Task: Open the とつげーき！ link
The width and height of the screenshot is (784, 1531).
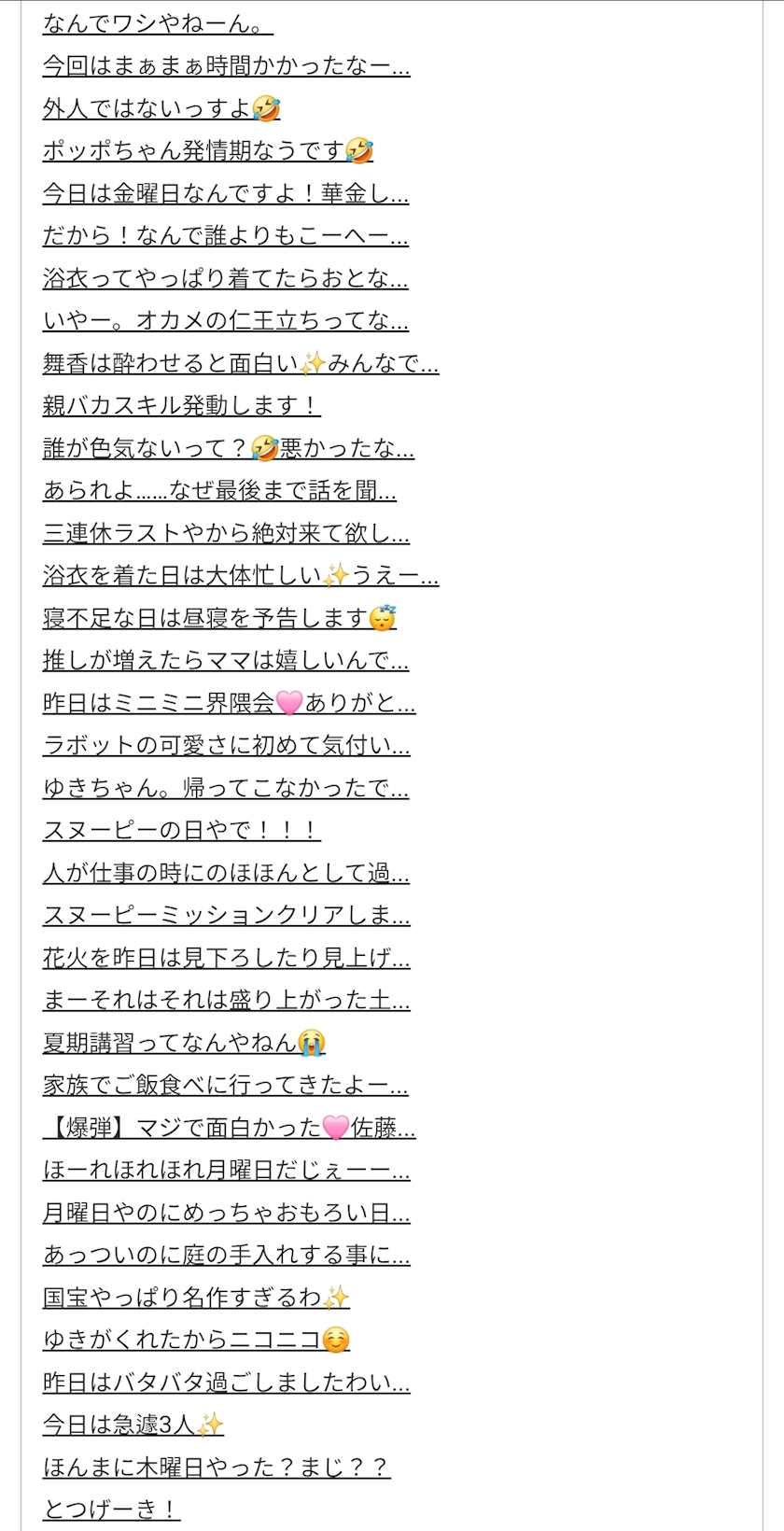Action: pyautogui.click(x=111, y=1509)
